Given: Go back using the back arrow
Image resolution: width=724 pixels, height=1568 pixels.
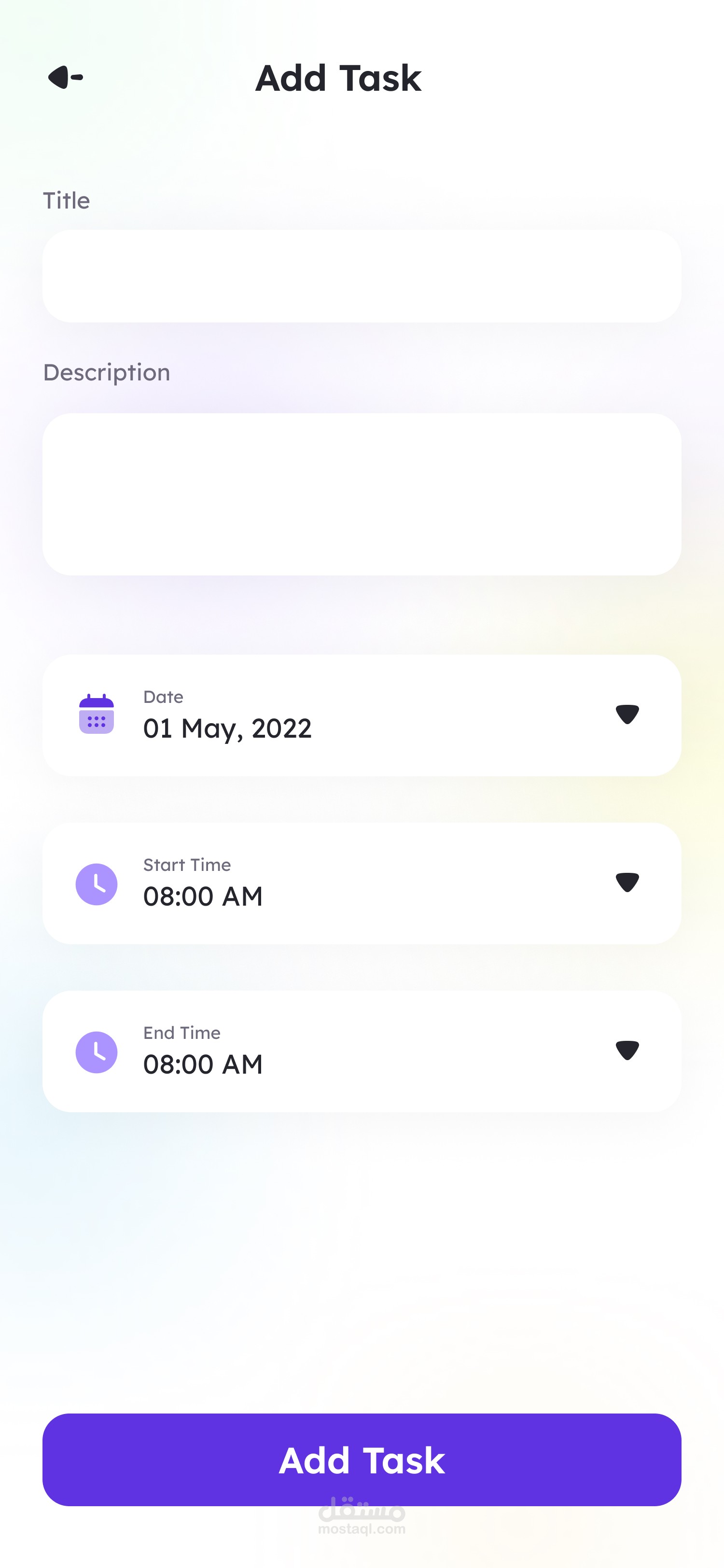Looking at the screenshot, I should (x=66, y=77).
